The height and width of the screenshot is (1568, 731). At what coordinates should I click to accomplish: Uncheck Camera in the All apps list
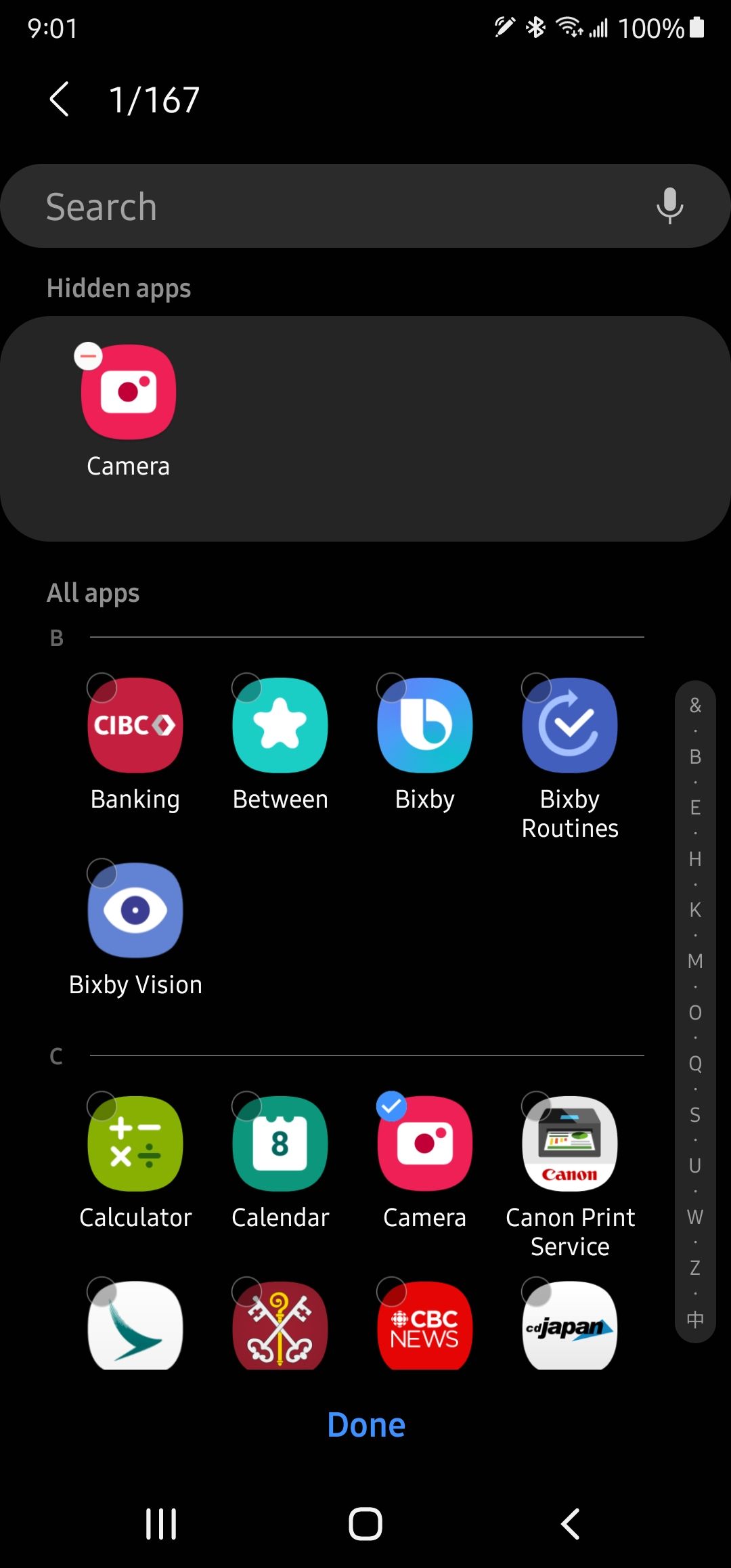click(x=424, y=1144)
